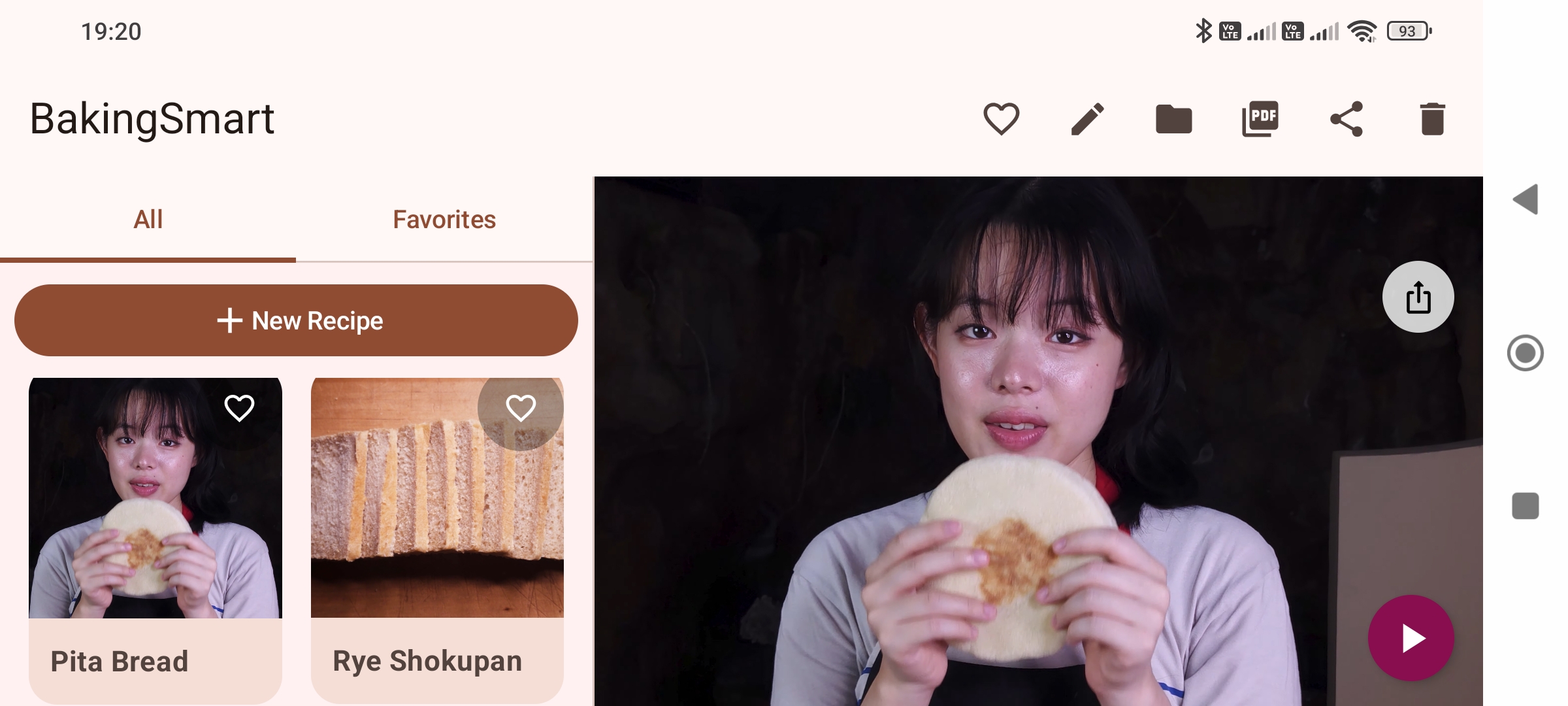This screenshot has height=706, width=1568.
Task: Go to the home screen
Action: coord(1526,353)
